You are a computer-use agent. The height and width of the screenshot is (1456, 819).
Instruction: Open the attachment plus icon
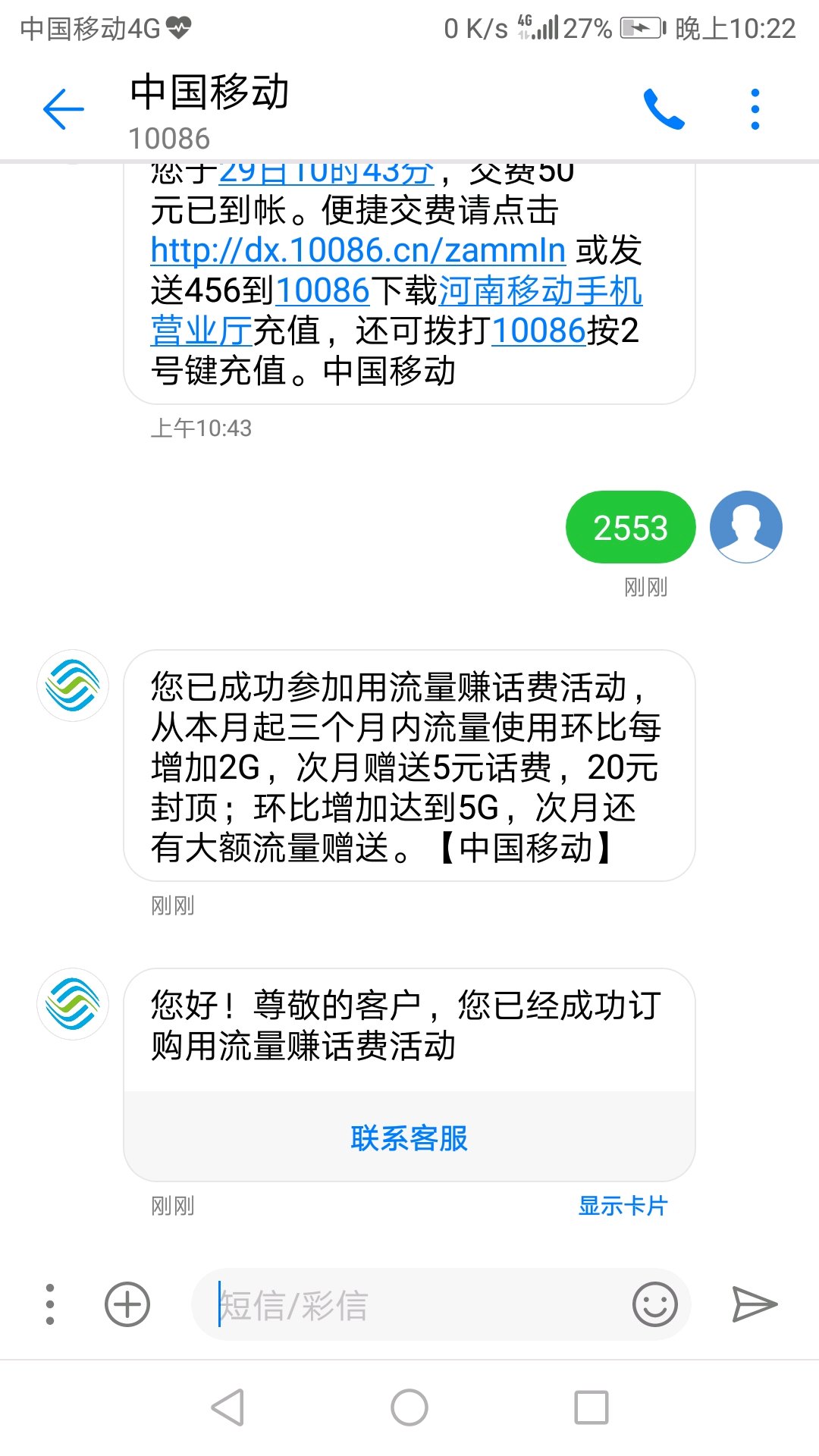pyautogui.click(x=127, y=1304)
